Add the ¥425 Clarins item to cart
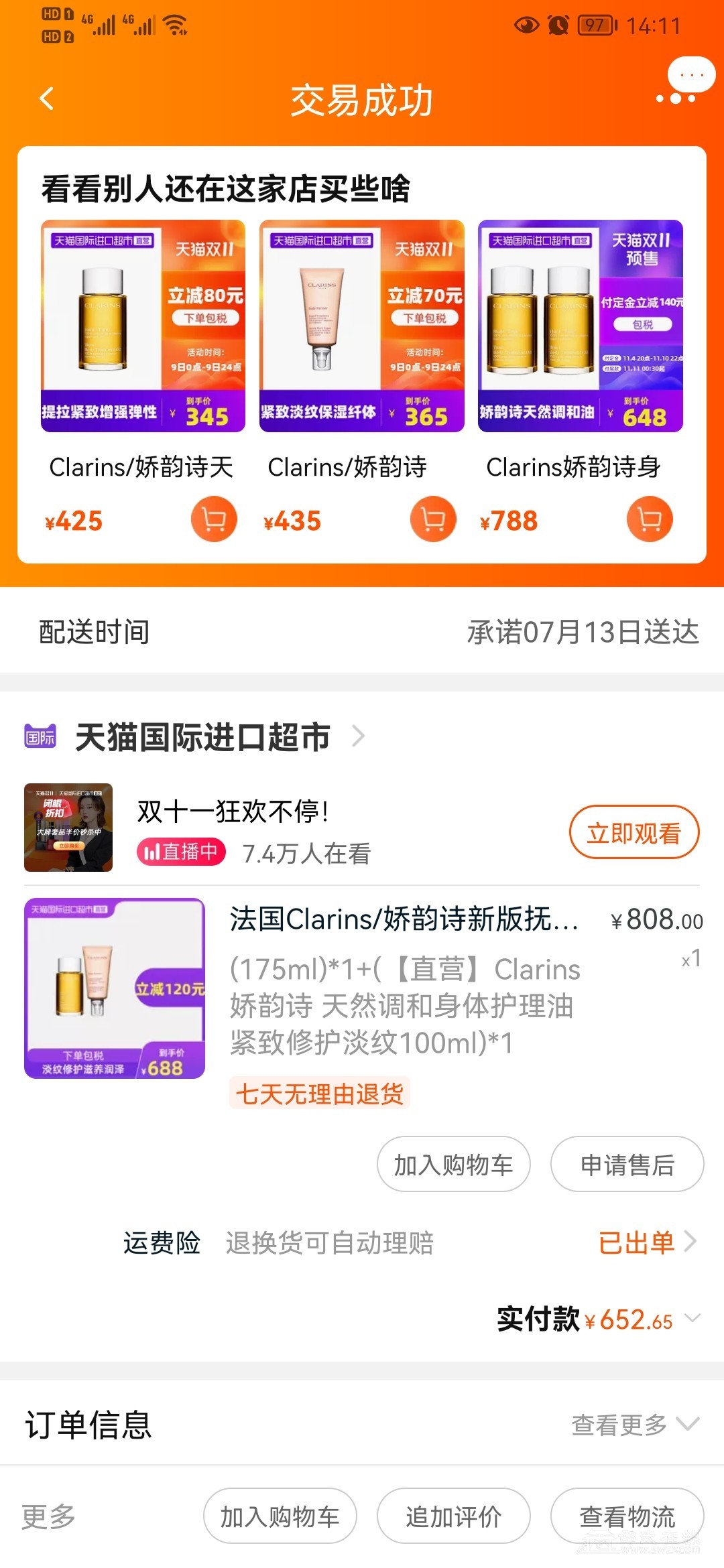The image size is (724, 1568). (x=214, y=519)
